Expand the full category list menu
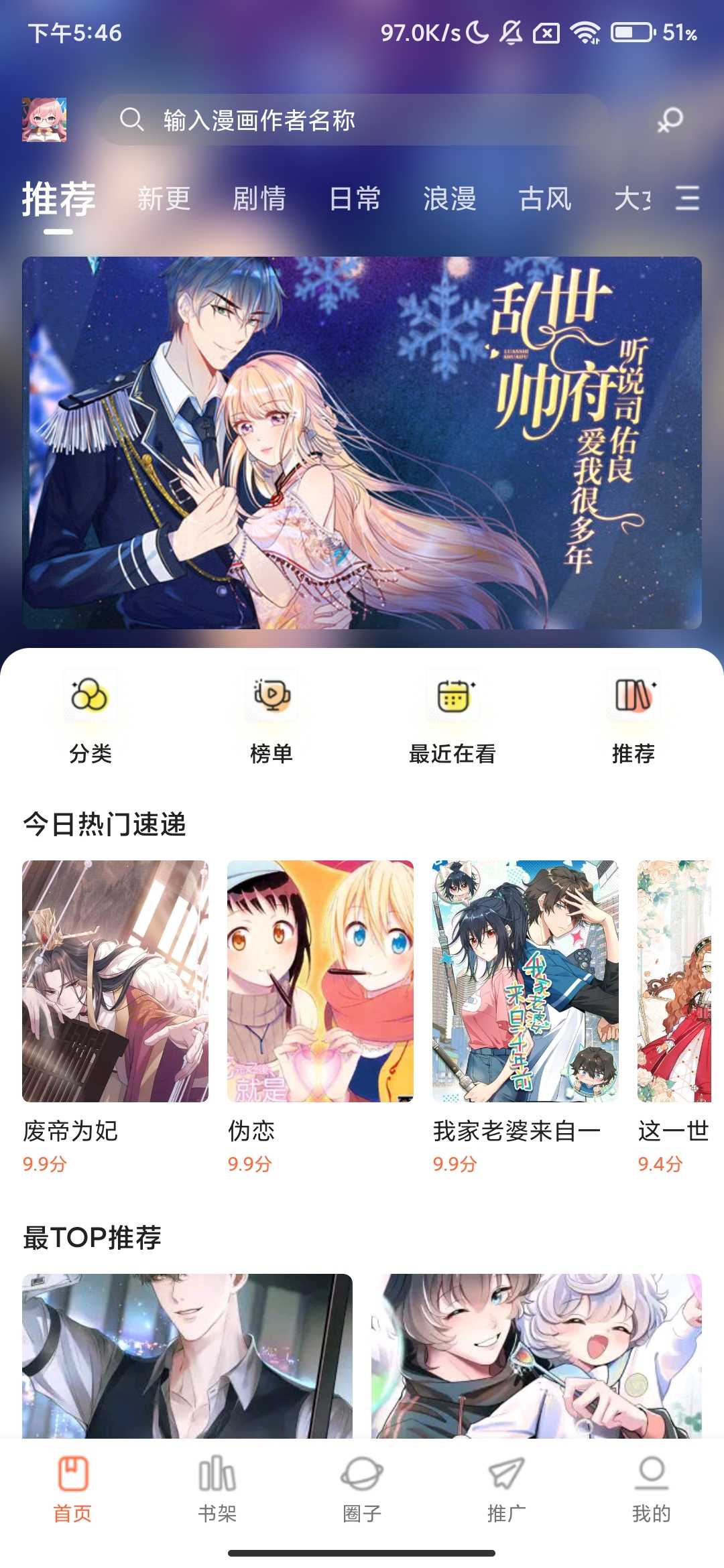The height and width of the screenshot is (1568, 724). 687,198
